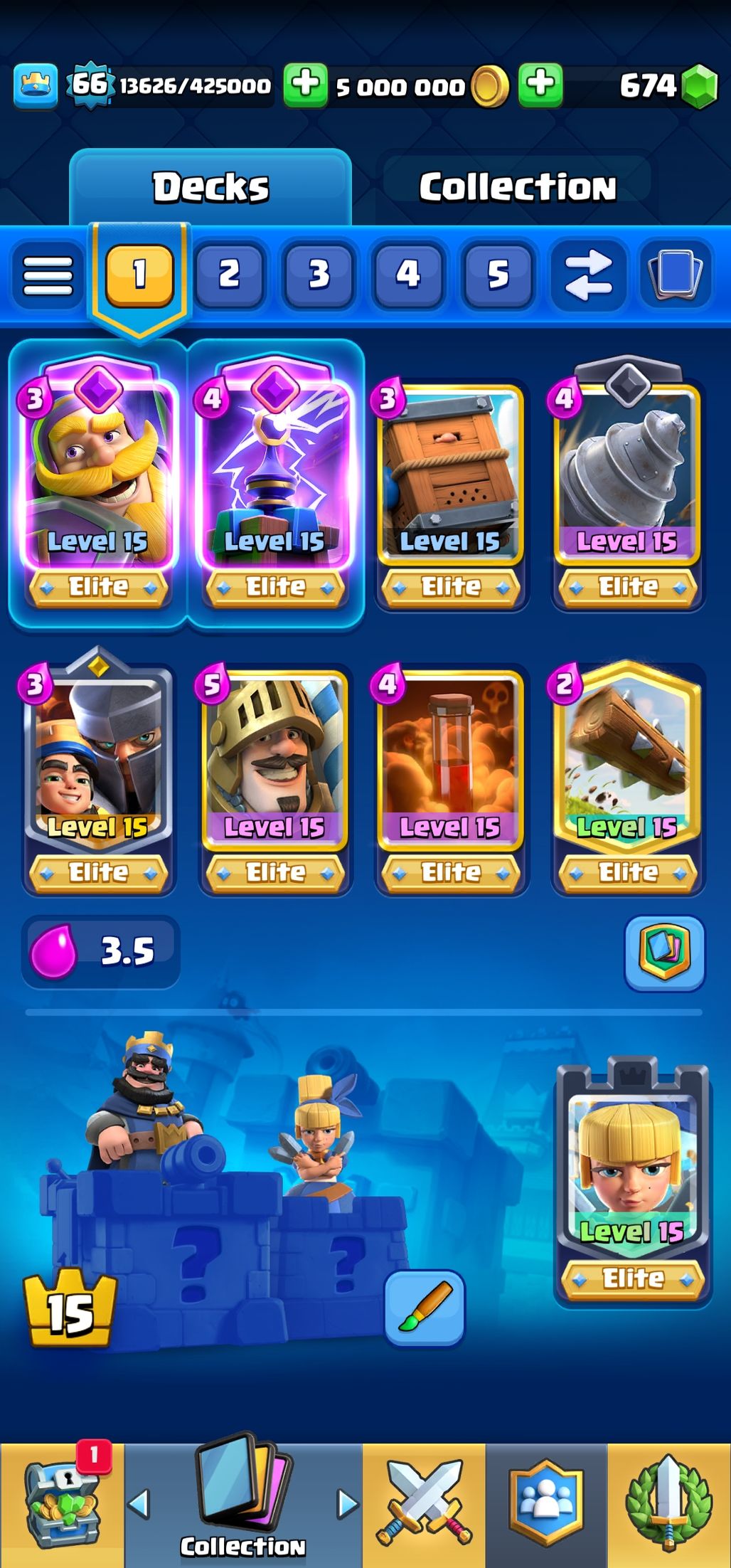Tap the green plus beside gold coins
Screen dimensions: 731x1568
pos(306,85)
